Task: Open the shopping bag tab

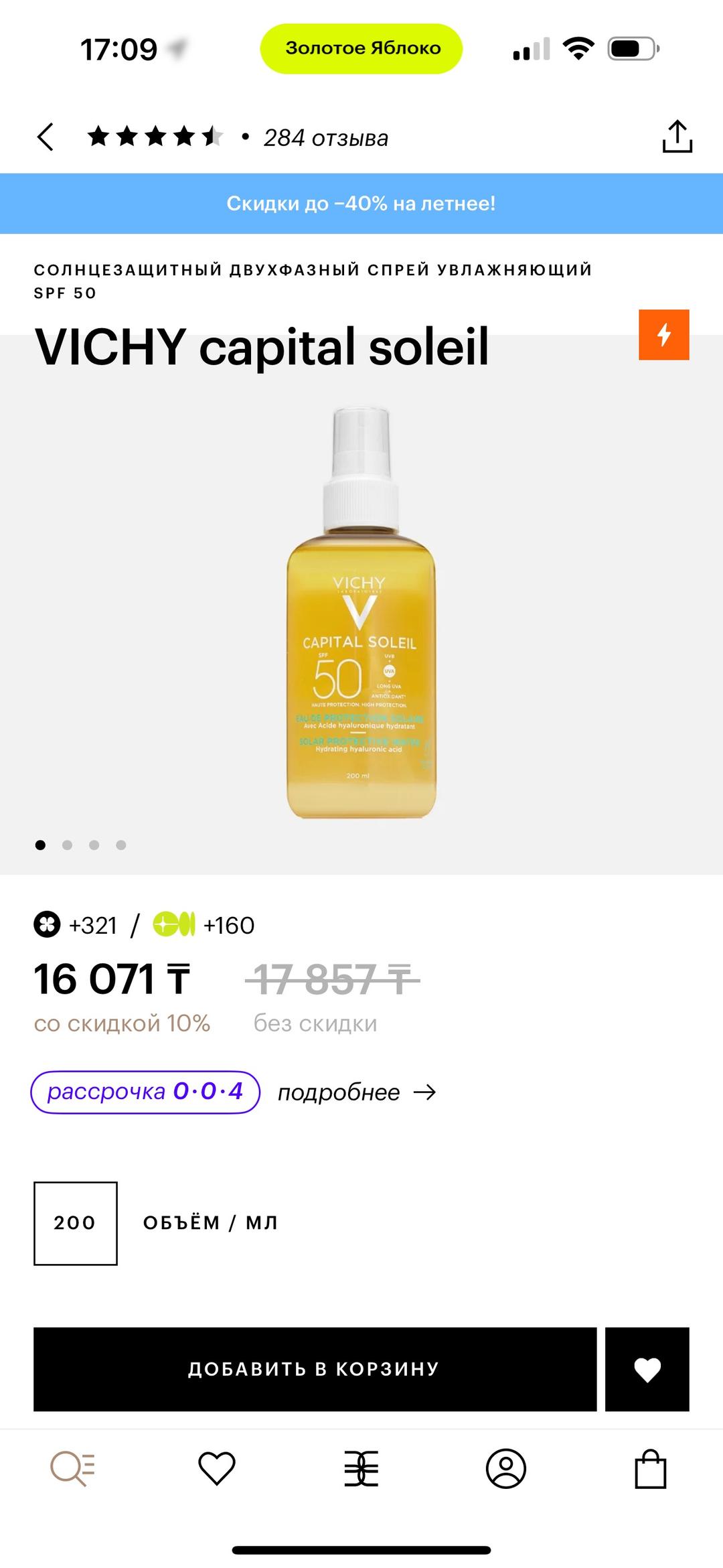Action: coord(651,1469)
